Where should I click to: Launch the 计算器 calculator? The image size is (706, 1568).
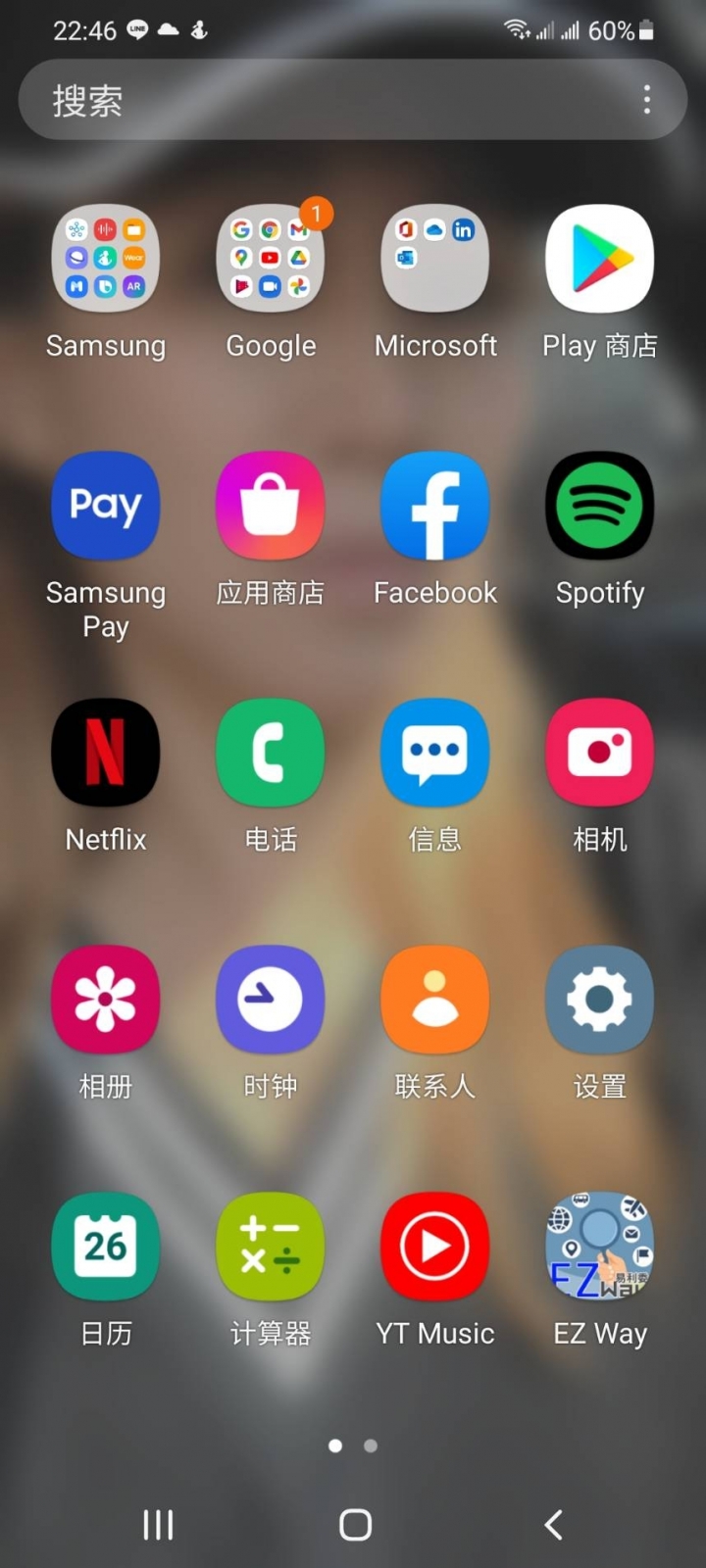(x=271, y=1247)
